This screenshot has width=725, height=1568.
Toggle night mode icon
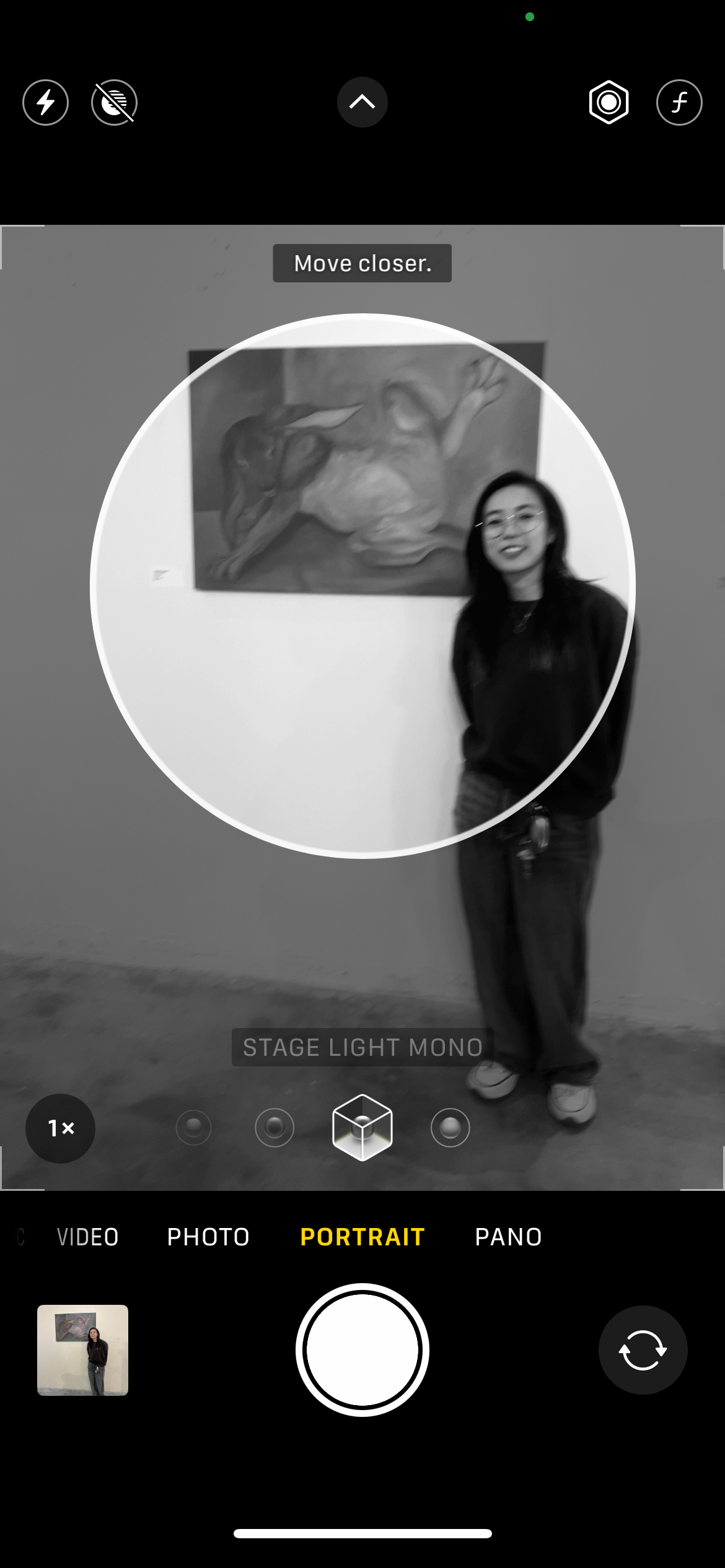(114, 102)
